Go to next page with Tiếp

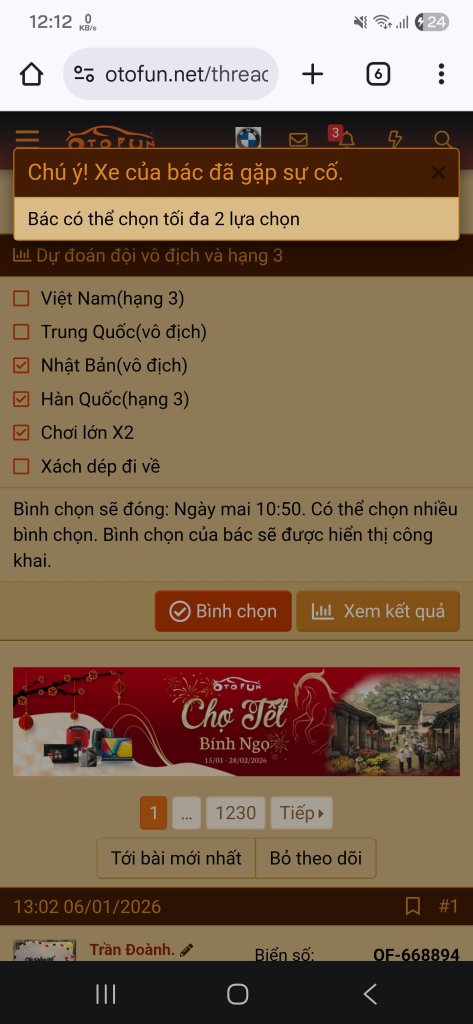302,813
